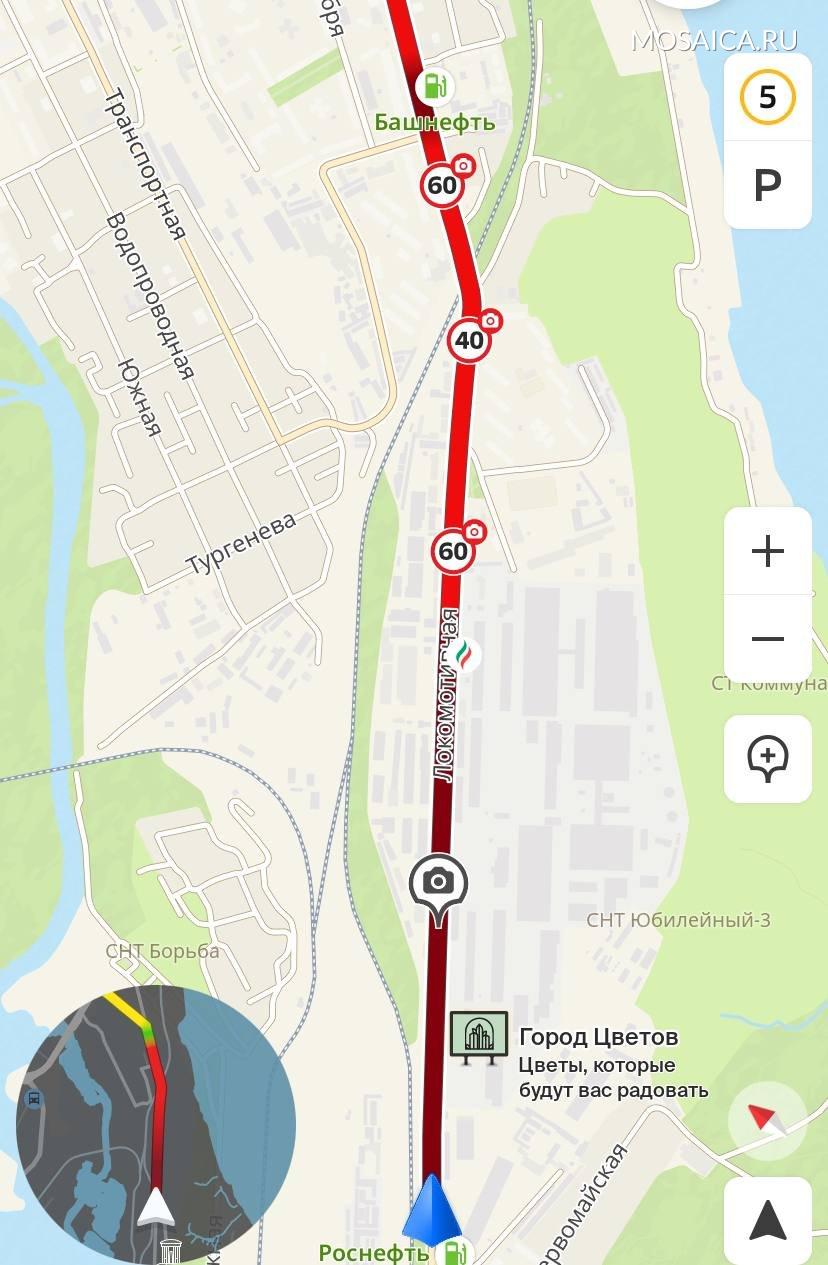Zoom in on the map

[767, 551]
